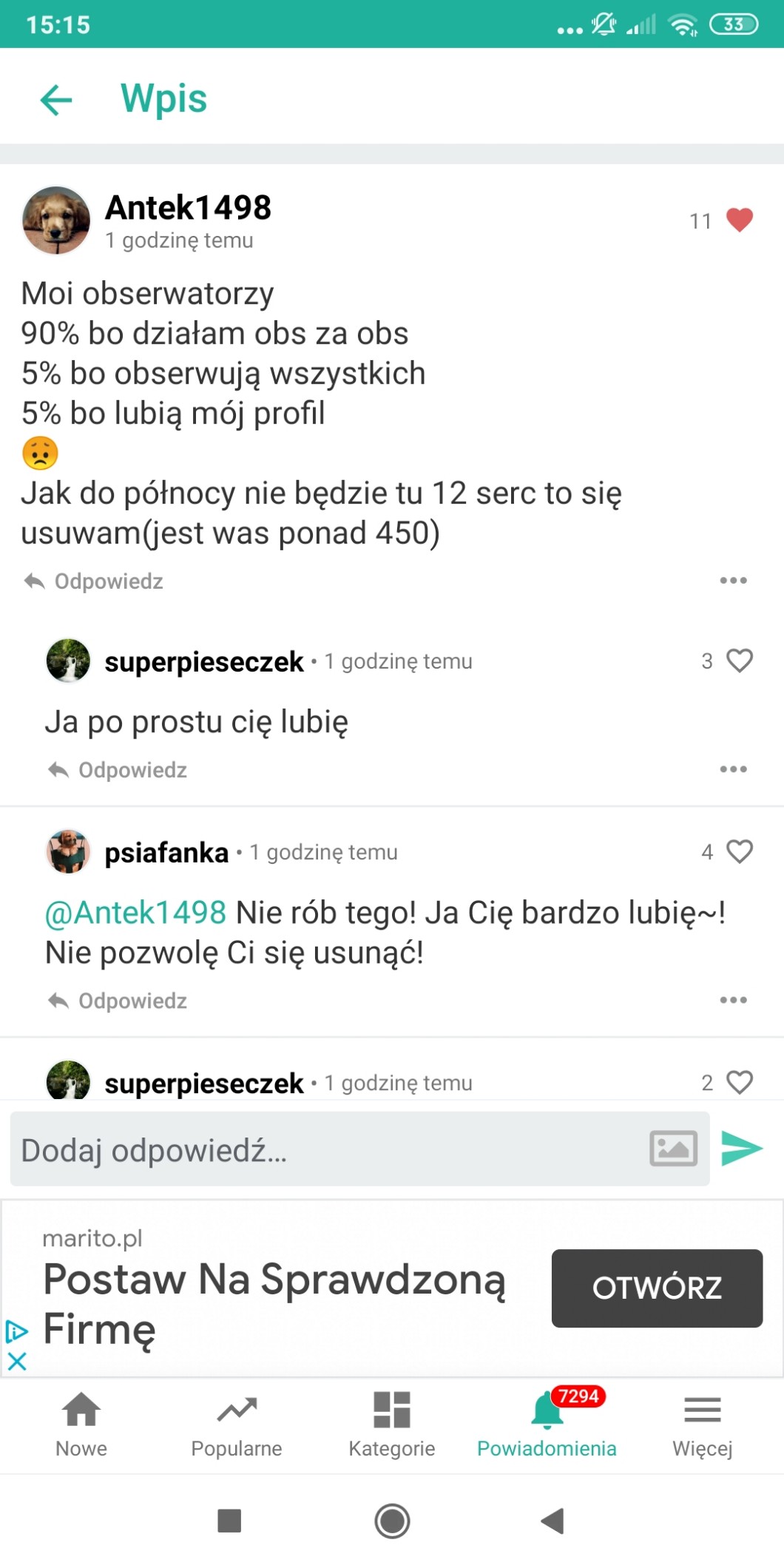The width and height of the screenshot is (784, 1568).
Task: Follow the @Antek1498 mention link
Action: (135, 913)
